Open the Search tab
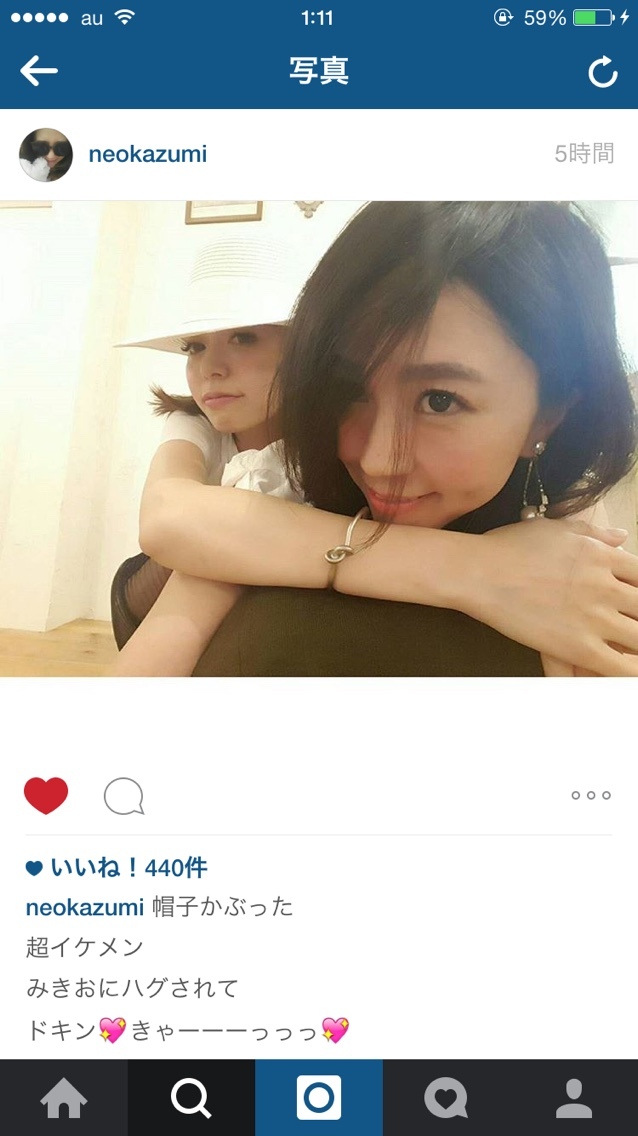Image resolution: width=638 pixels, height=1136 pixels. pyautogui.click(x=191, y=1098)
